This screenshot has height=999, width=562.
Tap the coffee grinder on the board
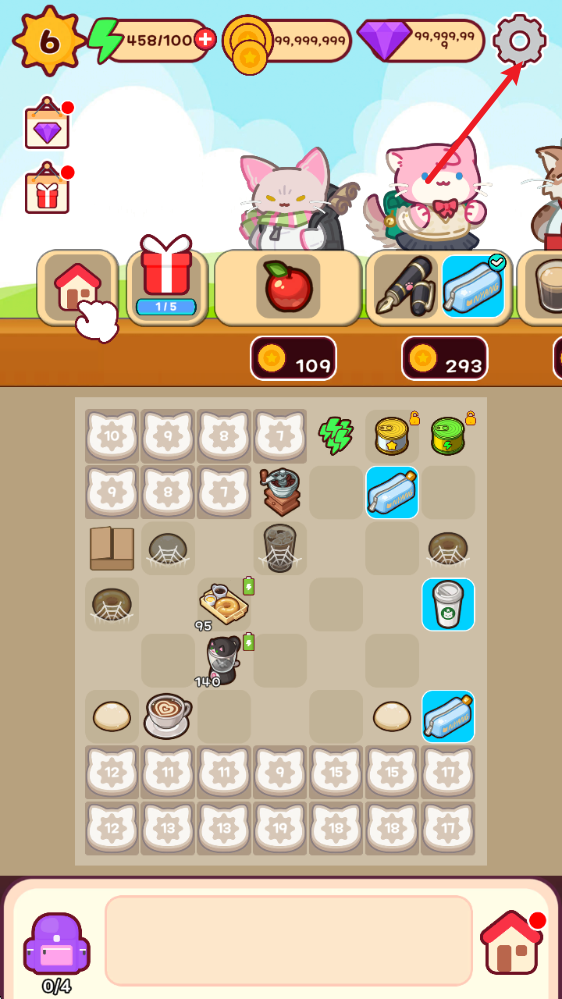pos(280,492)
